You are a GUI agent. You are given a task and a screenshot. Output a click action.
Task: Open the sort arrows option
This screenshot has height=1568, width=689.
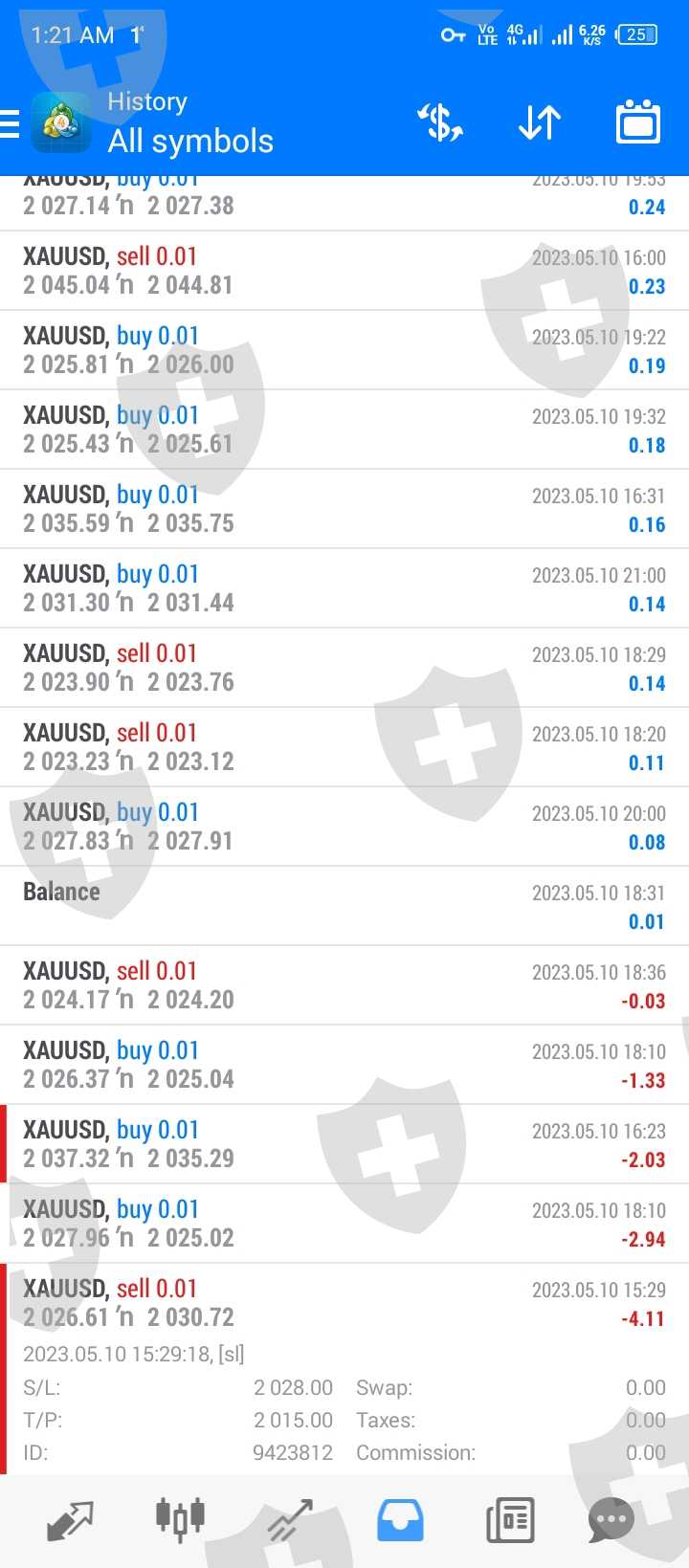coord(540,123)
